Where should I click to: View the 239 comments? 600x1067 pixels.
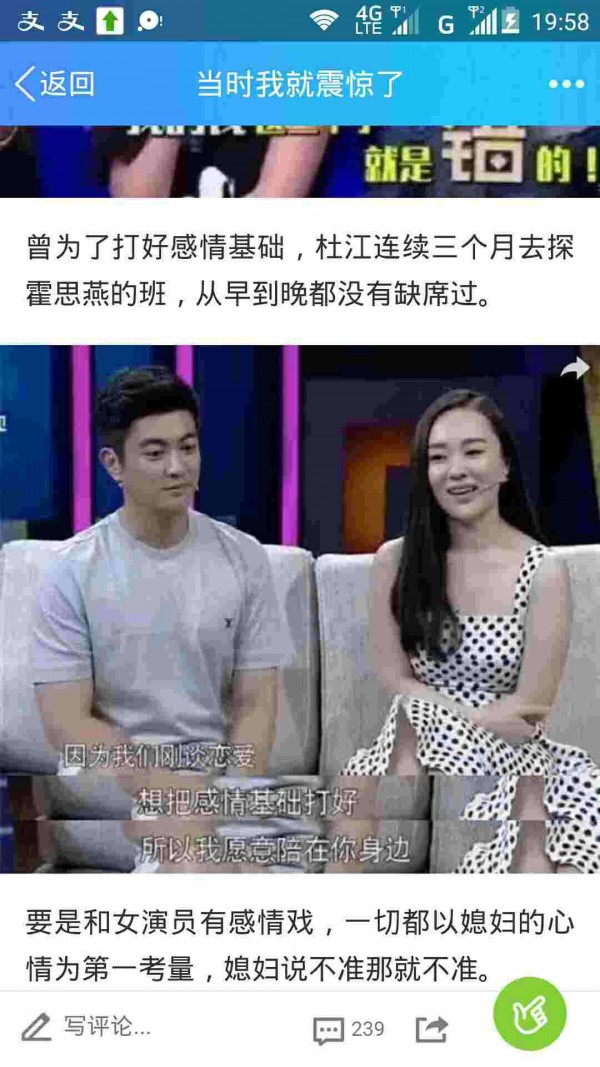tap(348, 1029)
